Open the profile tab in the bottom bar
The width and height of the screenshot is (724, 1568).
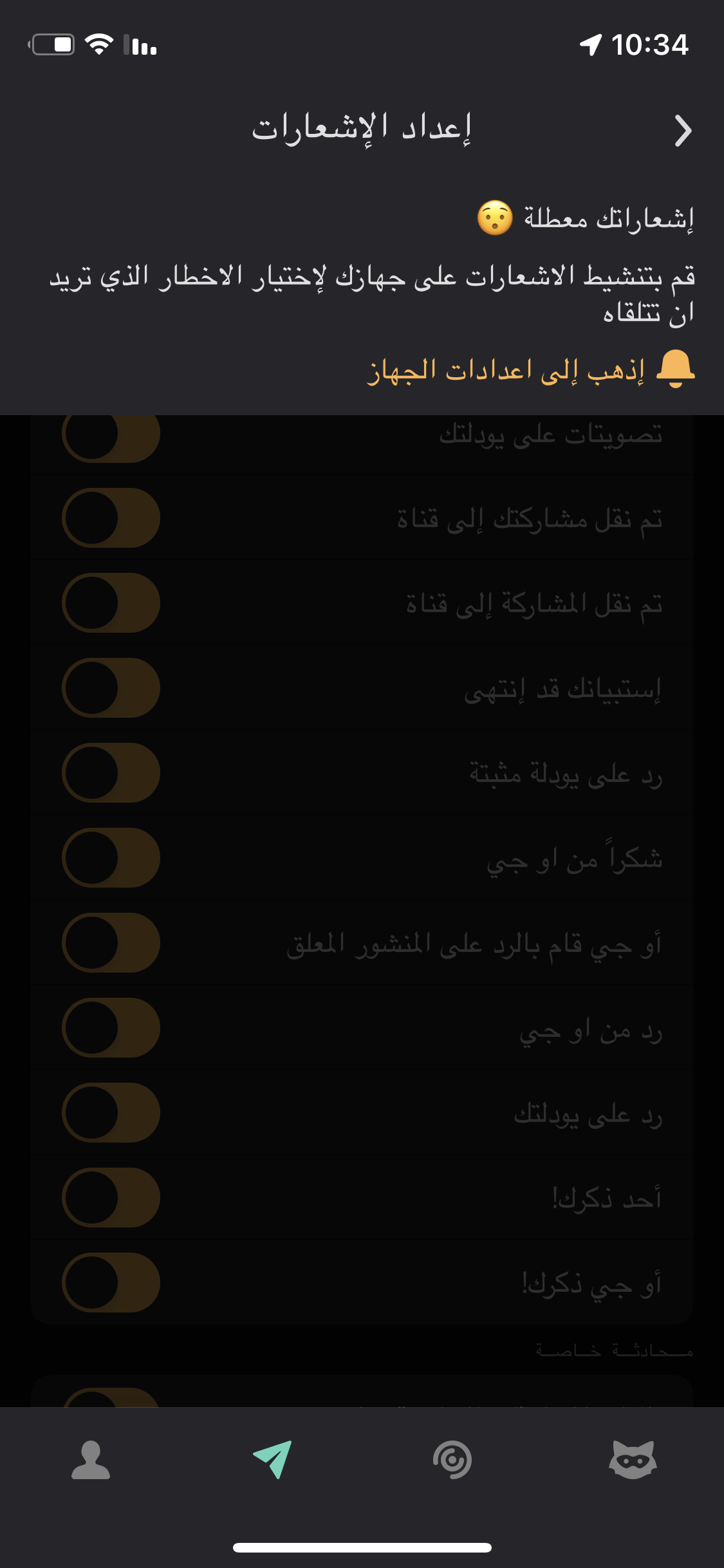click(91, 1460)
